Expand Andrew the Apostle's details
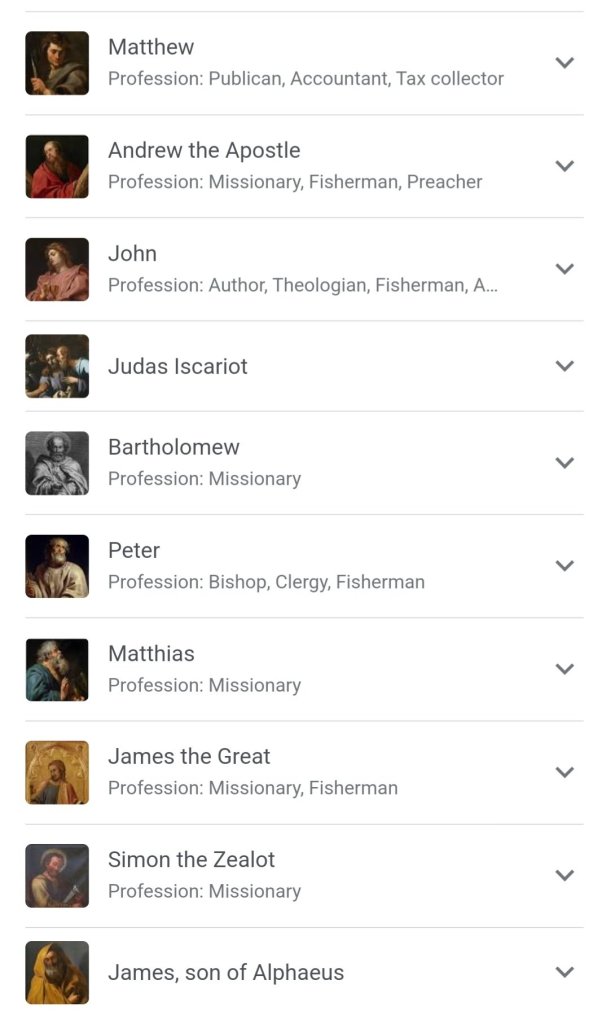Screen dimensions: 602x1024 tap(564, 166)
